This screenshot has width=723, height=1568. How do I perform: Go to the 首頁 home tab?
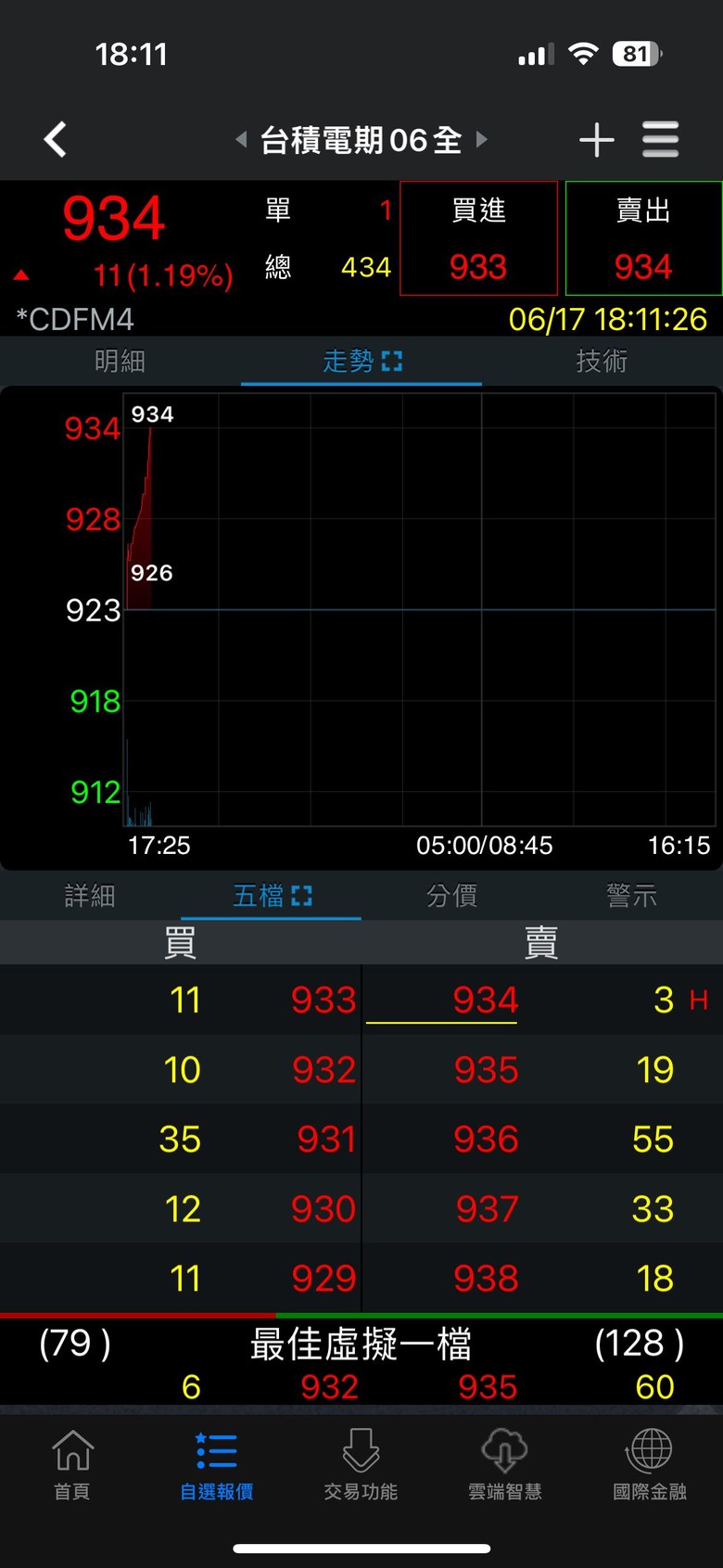coord(72,1465)
